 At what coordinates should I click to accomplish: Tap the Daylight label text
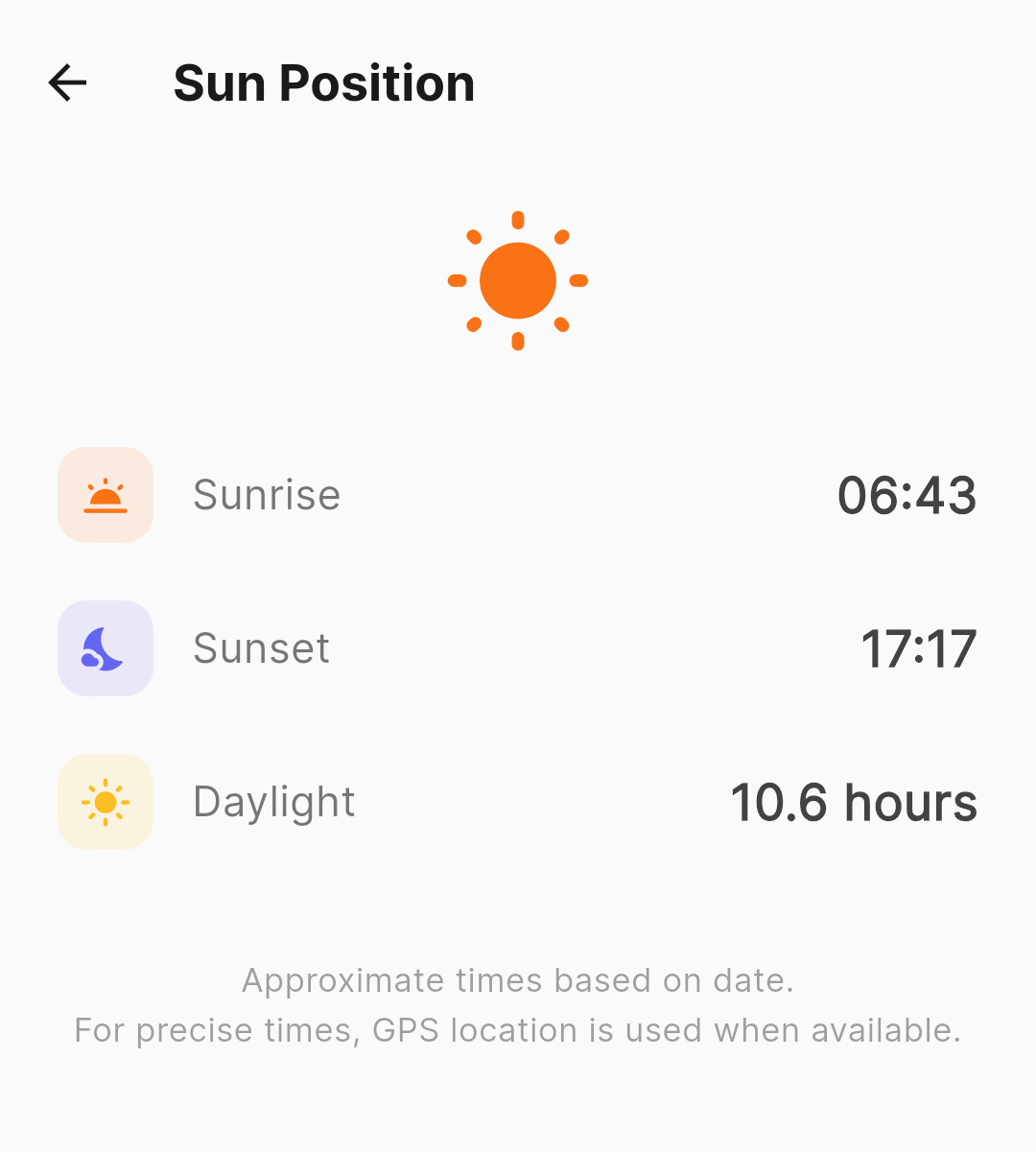click(273, 802)
